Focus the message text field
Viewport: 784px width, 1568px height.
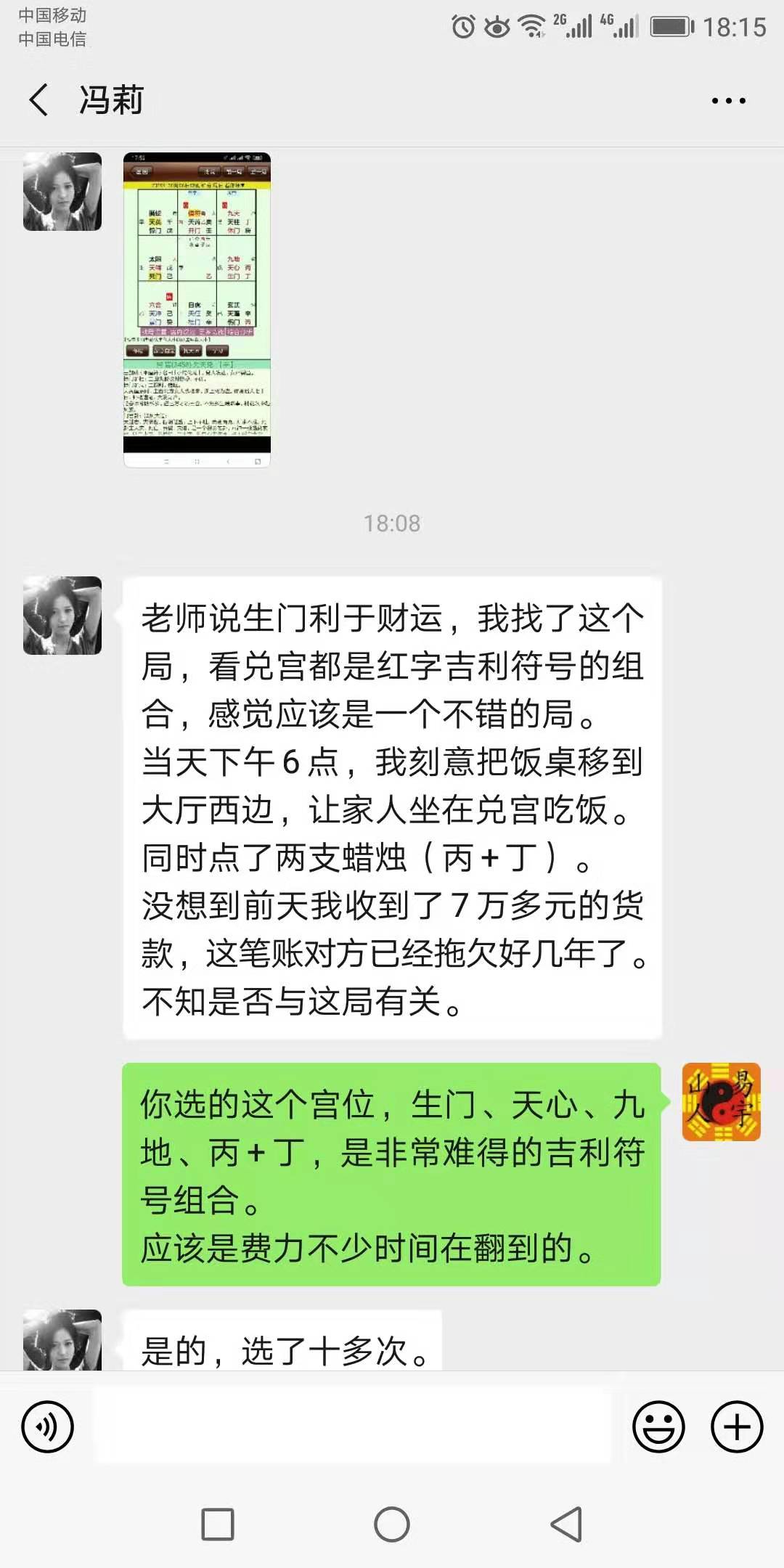352,1426
